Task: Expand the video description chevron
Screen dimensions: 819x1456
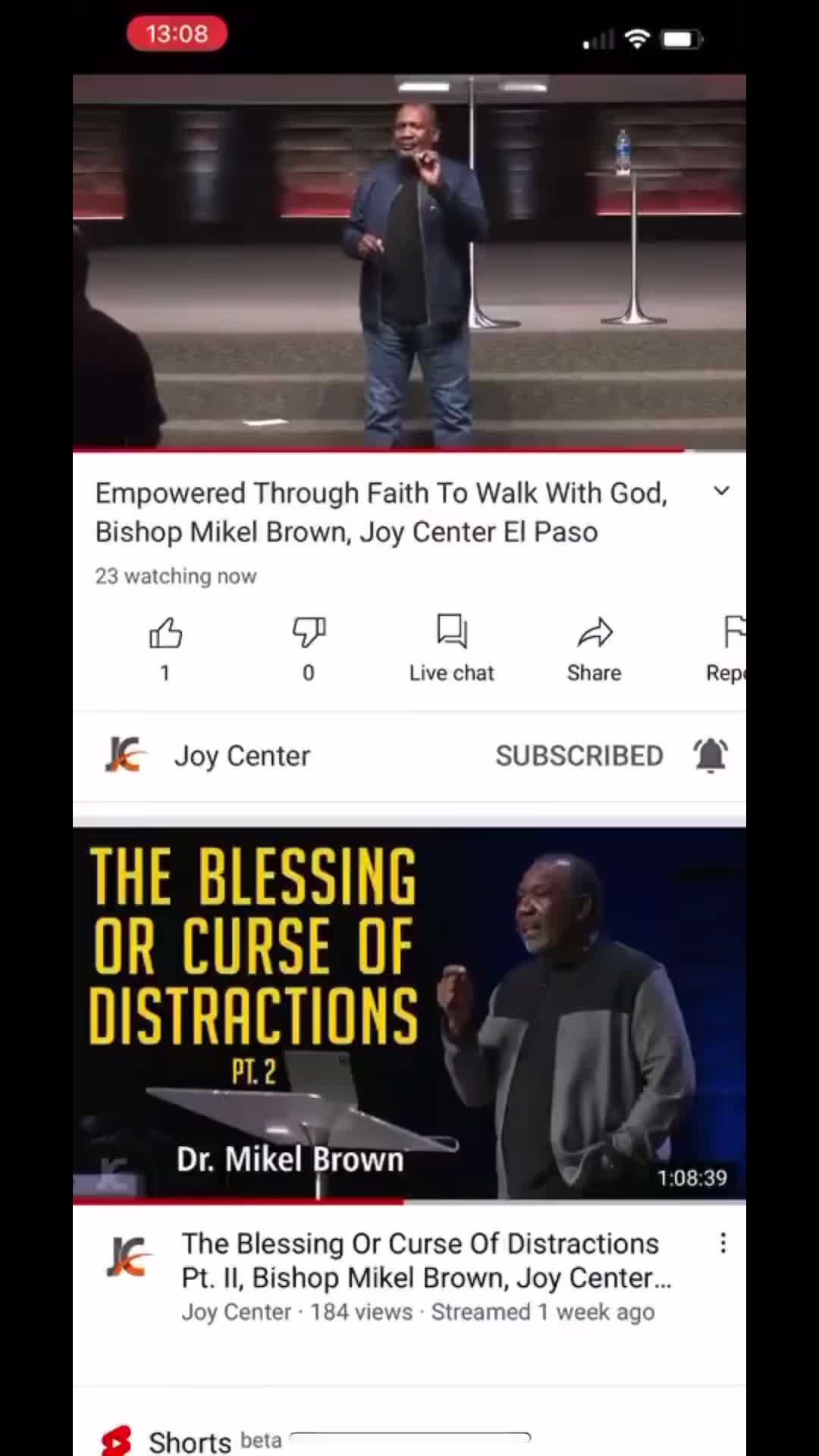Action: point(722,491)
